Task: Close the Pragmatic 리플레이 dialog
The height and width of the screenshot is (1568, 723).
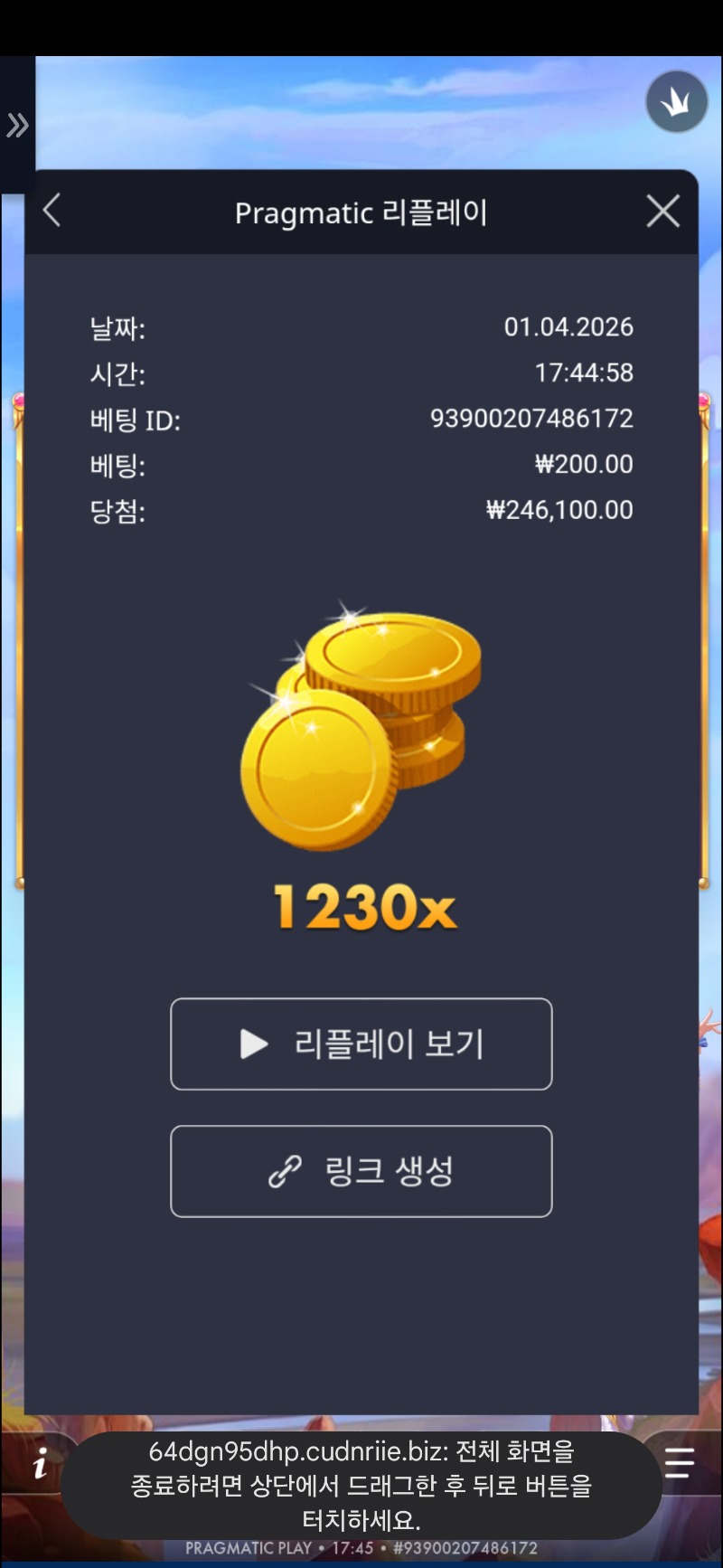Action: (x=662, y=212)
